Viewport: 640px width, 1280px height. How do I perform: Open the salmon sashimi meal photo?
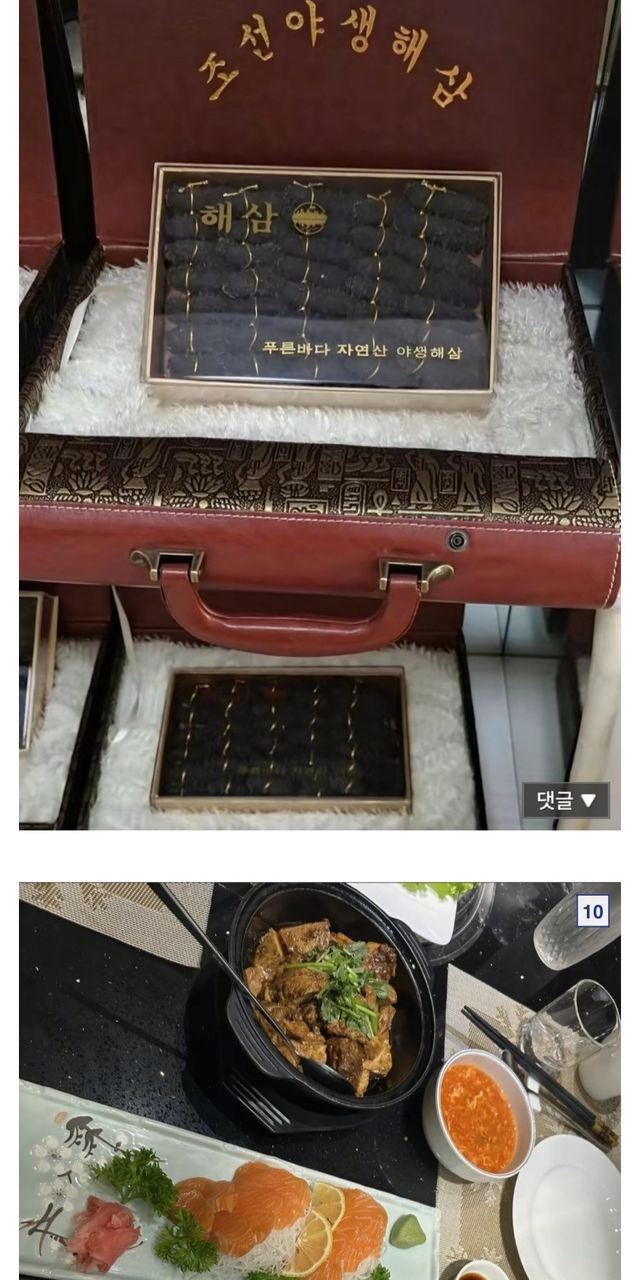pos(320,1081)
